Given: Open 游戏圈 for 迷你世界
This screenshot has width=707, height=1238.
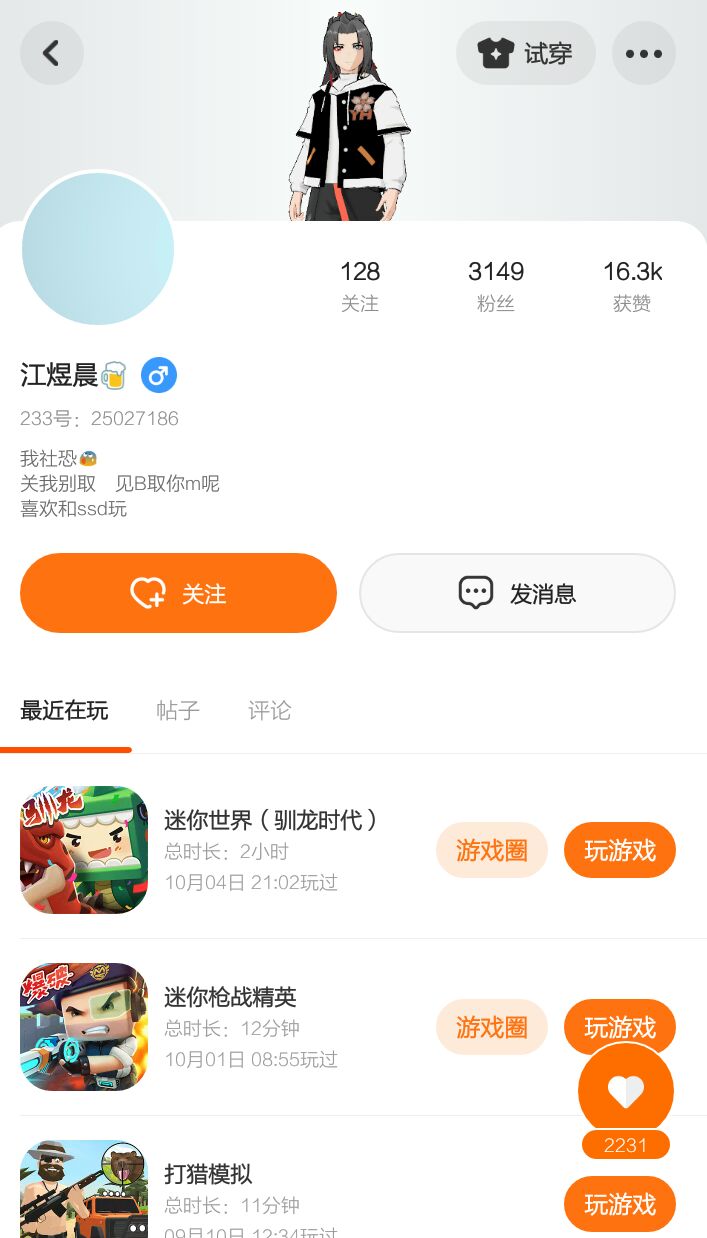Looking at the screenshot, I should (x=491, y=850).
